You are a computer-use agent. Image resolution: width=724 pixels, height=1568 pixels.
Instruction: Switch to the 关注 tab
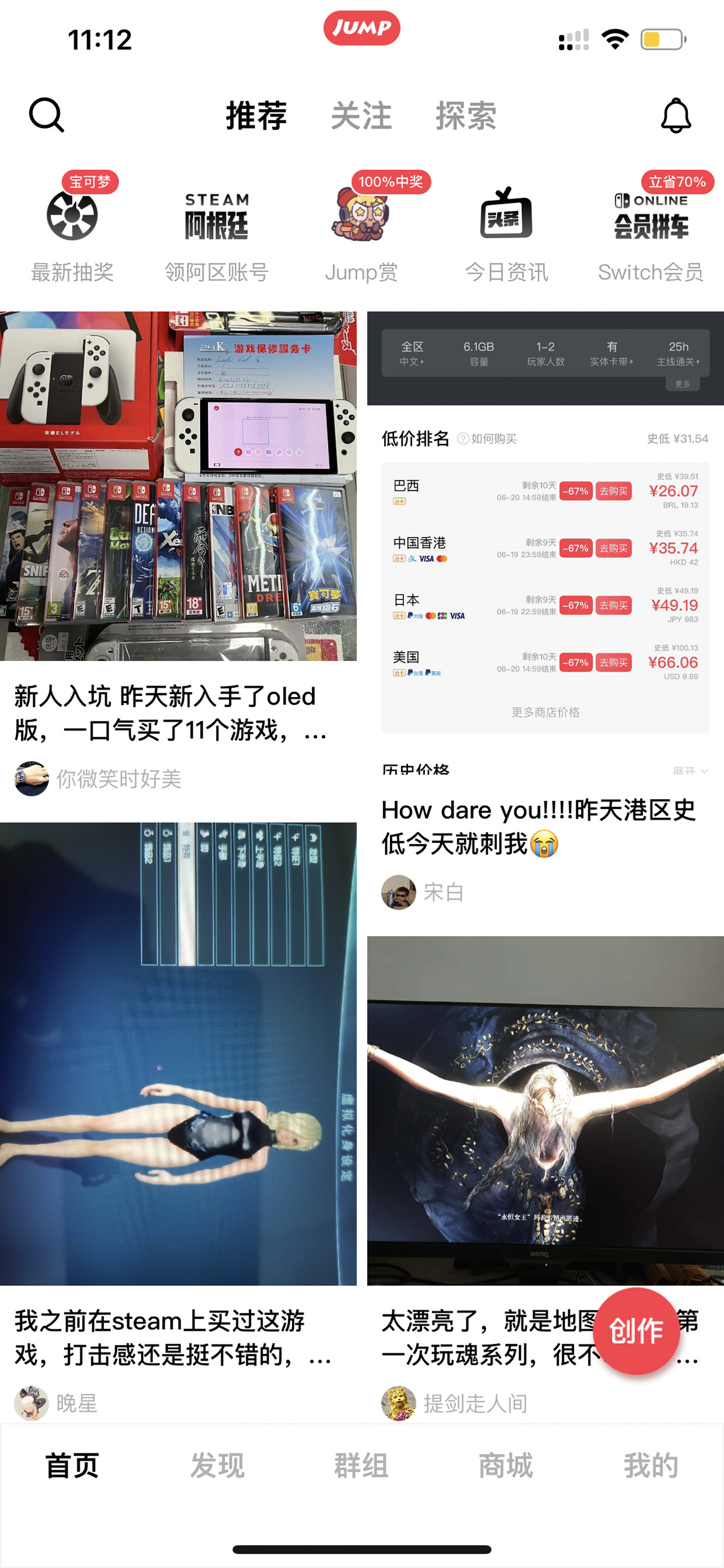(x=361, y=116)
